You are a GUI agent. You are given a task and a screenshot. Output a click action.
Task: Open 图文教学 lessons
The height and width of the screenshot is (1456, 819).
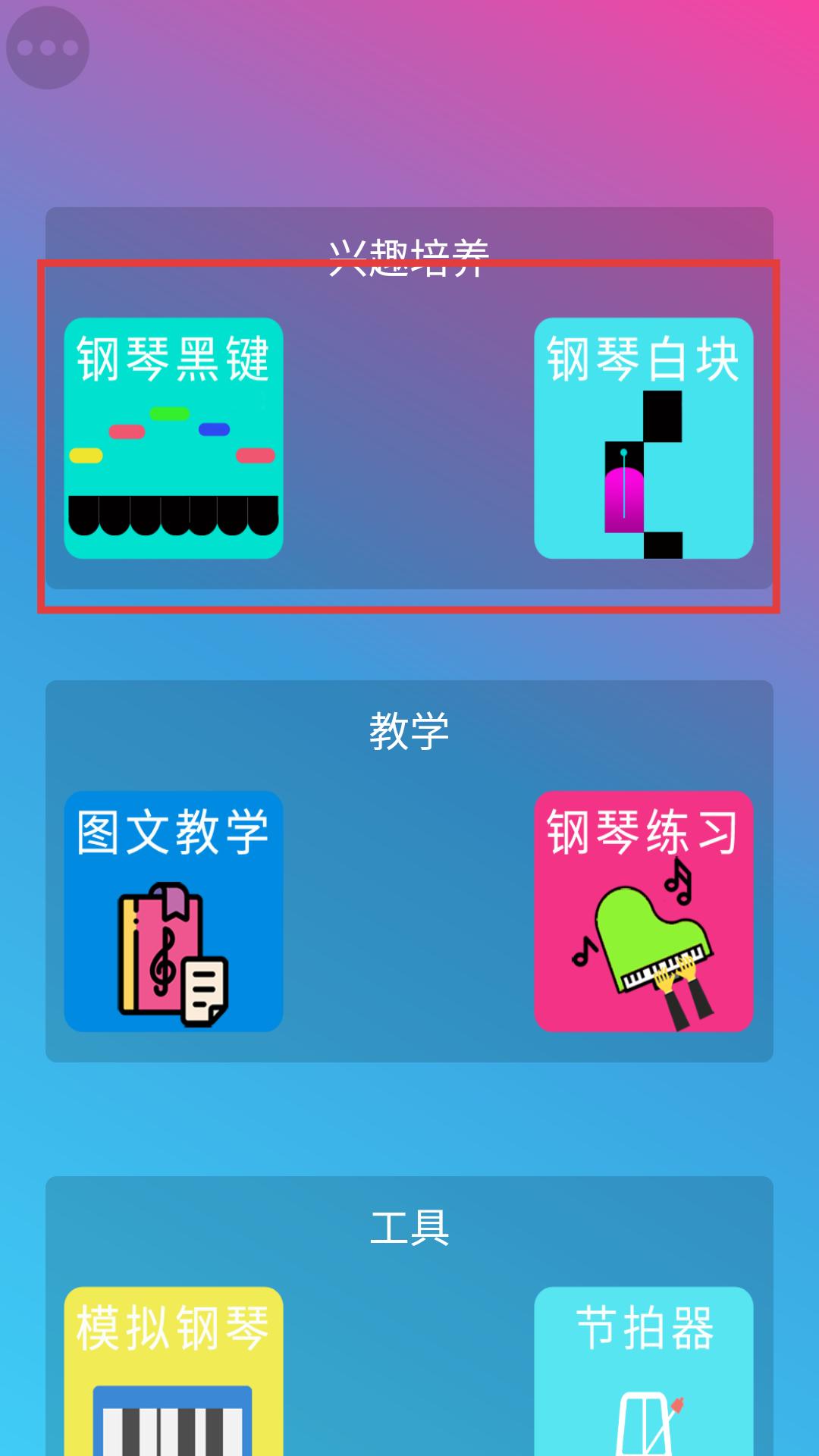(x=174, y=912)
